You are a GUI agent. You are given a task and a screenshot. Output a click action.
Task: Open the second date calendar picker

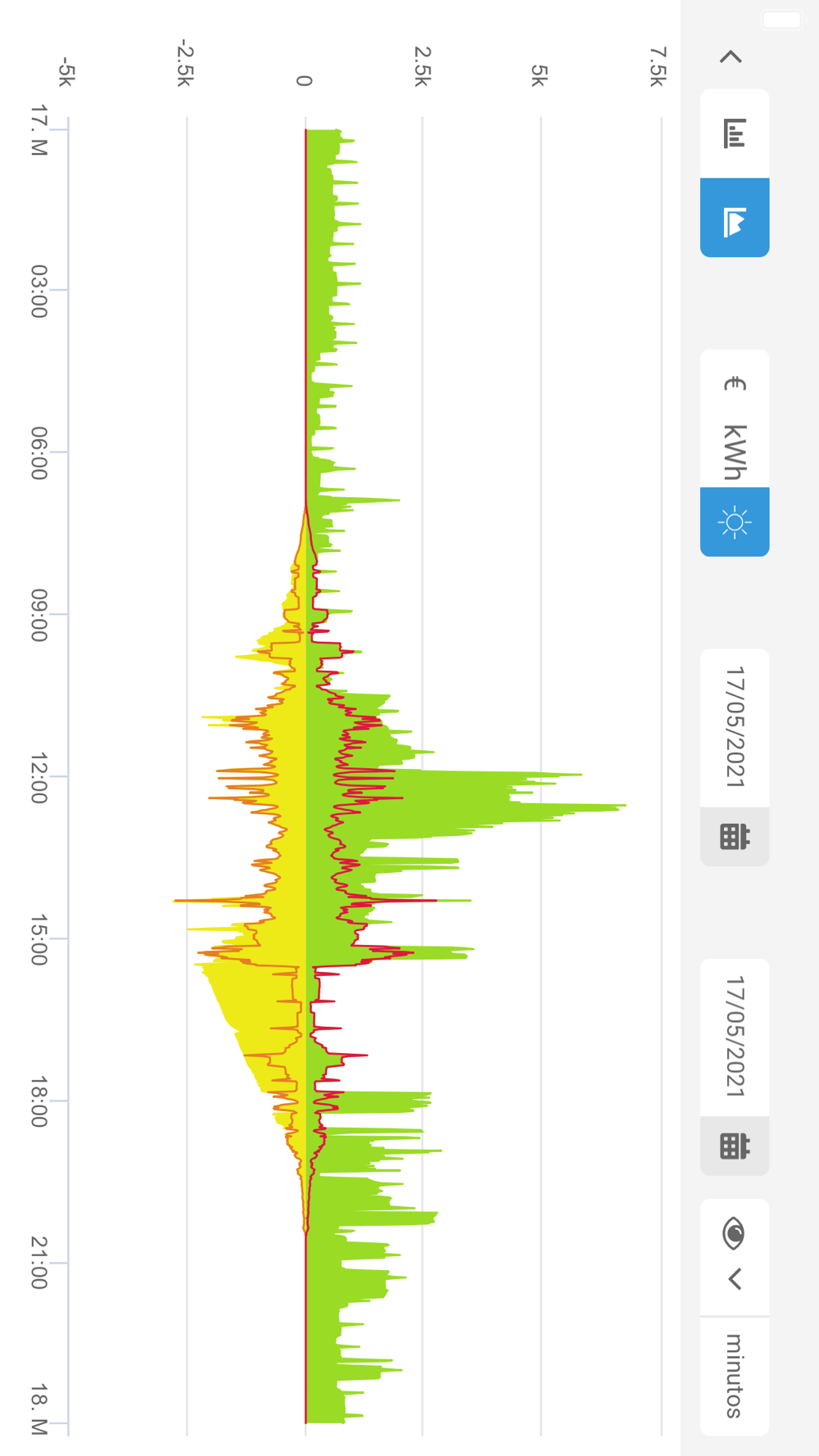(735, 1146)
